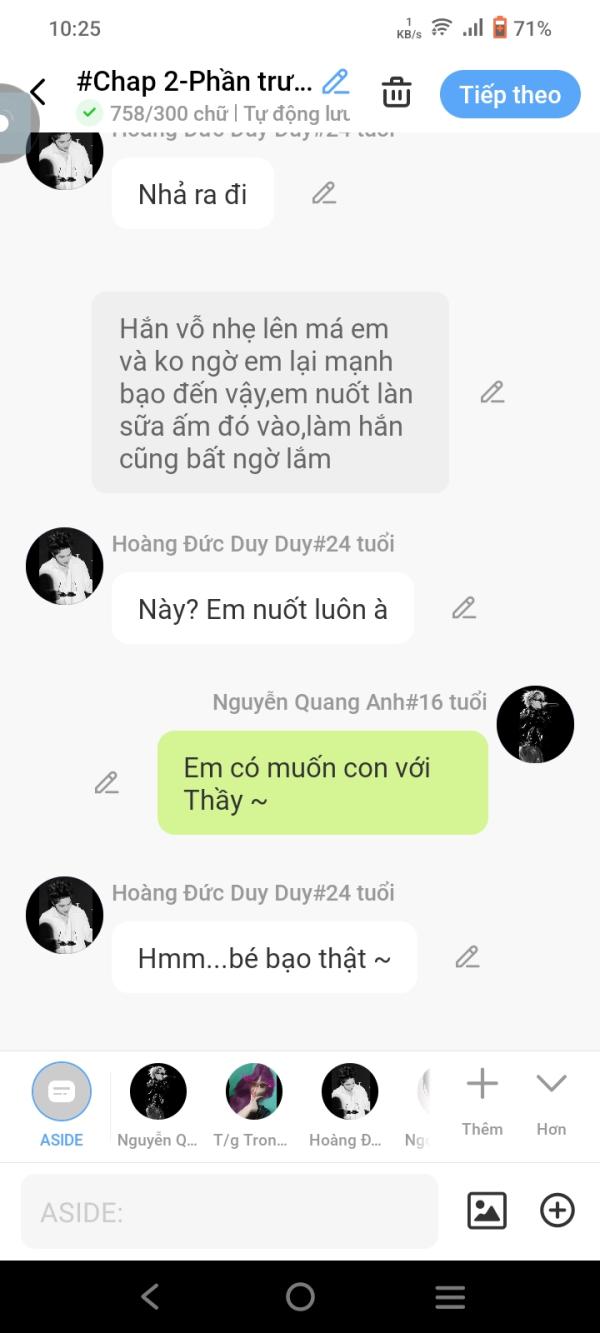Tap the Tiếp theo button
Image resolution: width=600 pixels, height=1333 pixels.
[x=510, y=95]
